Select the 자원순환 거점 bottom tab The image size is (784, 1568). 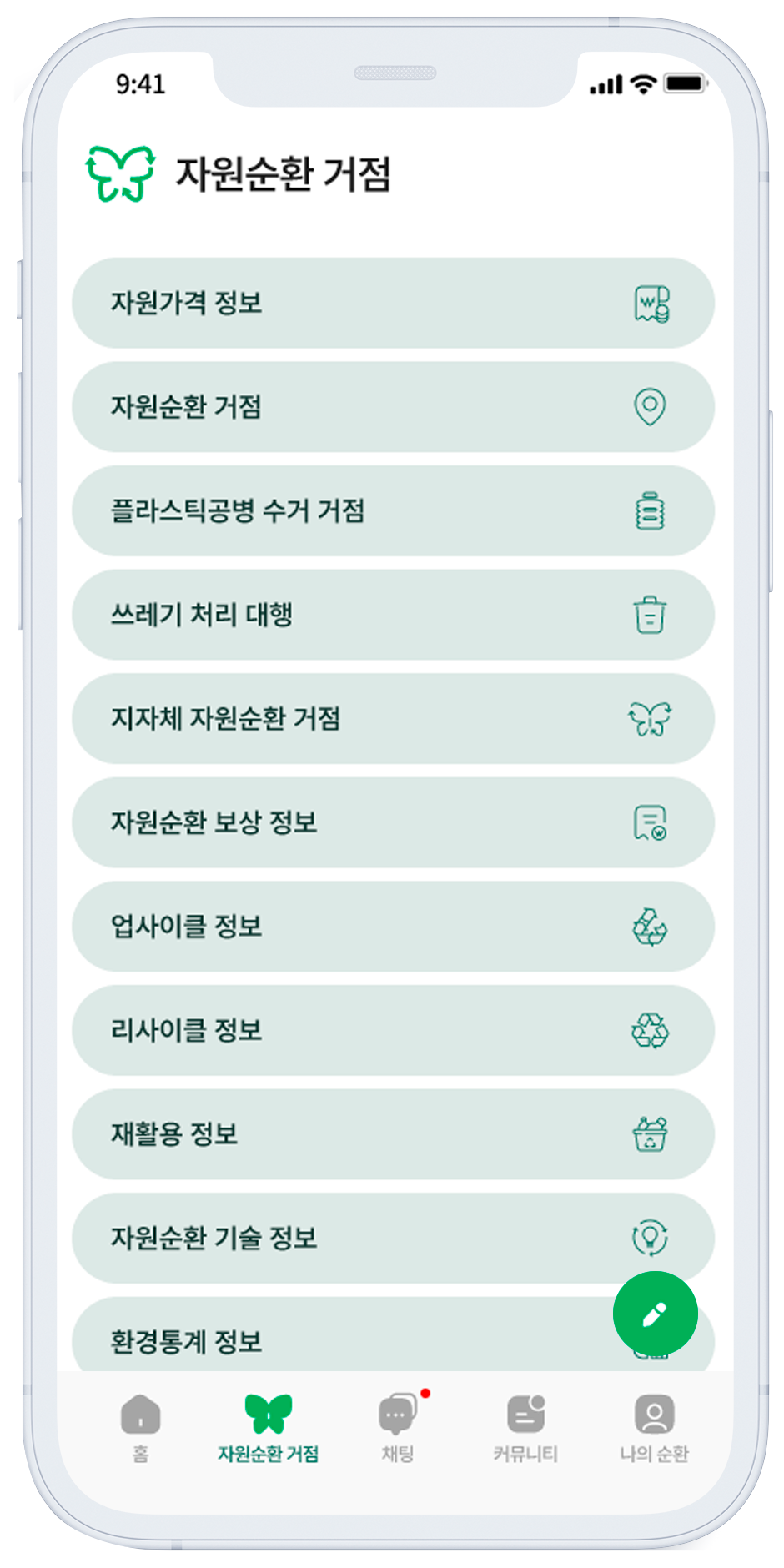tap(268, 1429)
